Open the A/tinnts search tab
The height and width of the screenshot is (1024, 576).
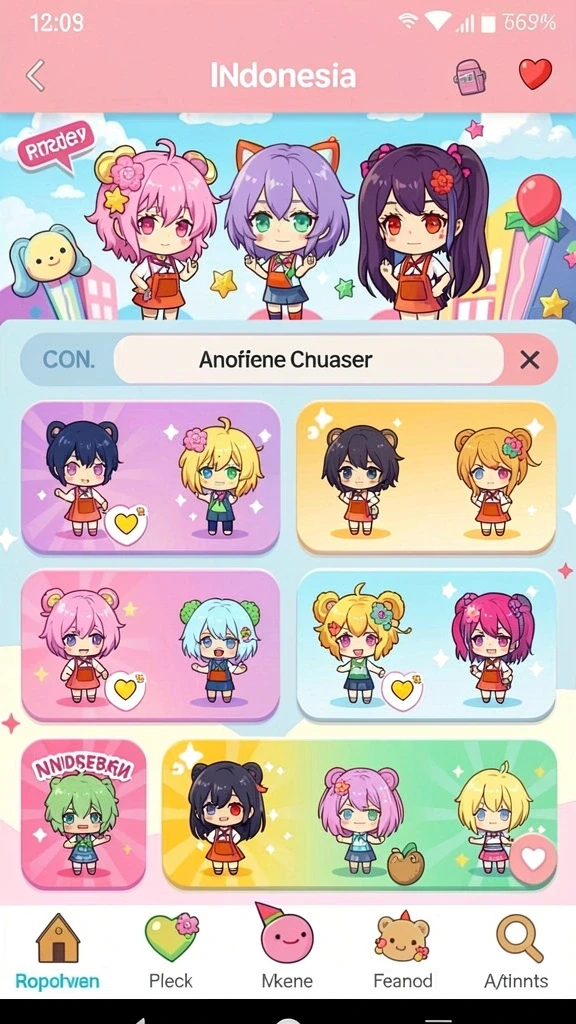[x=516, y=952]
